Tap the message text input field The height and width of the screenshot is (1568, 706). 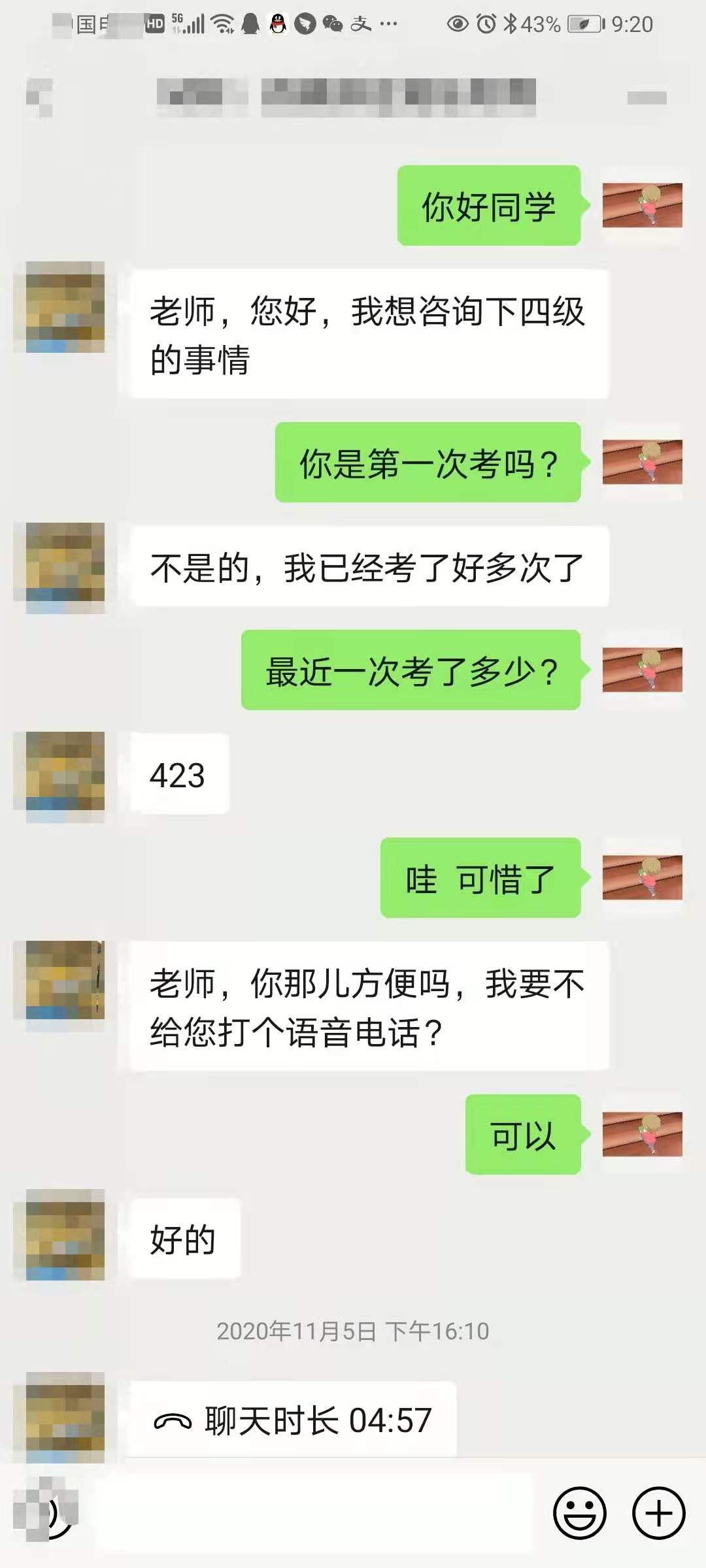314,1512
